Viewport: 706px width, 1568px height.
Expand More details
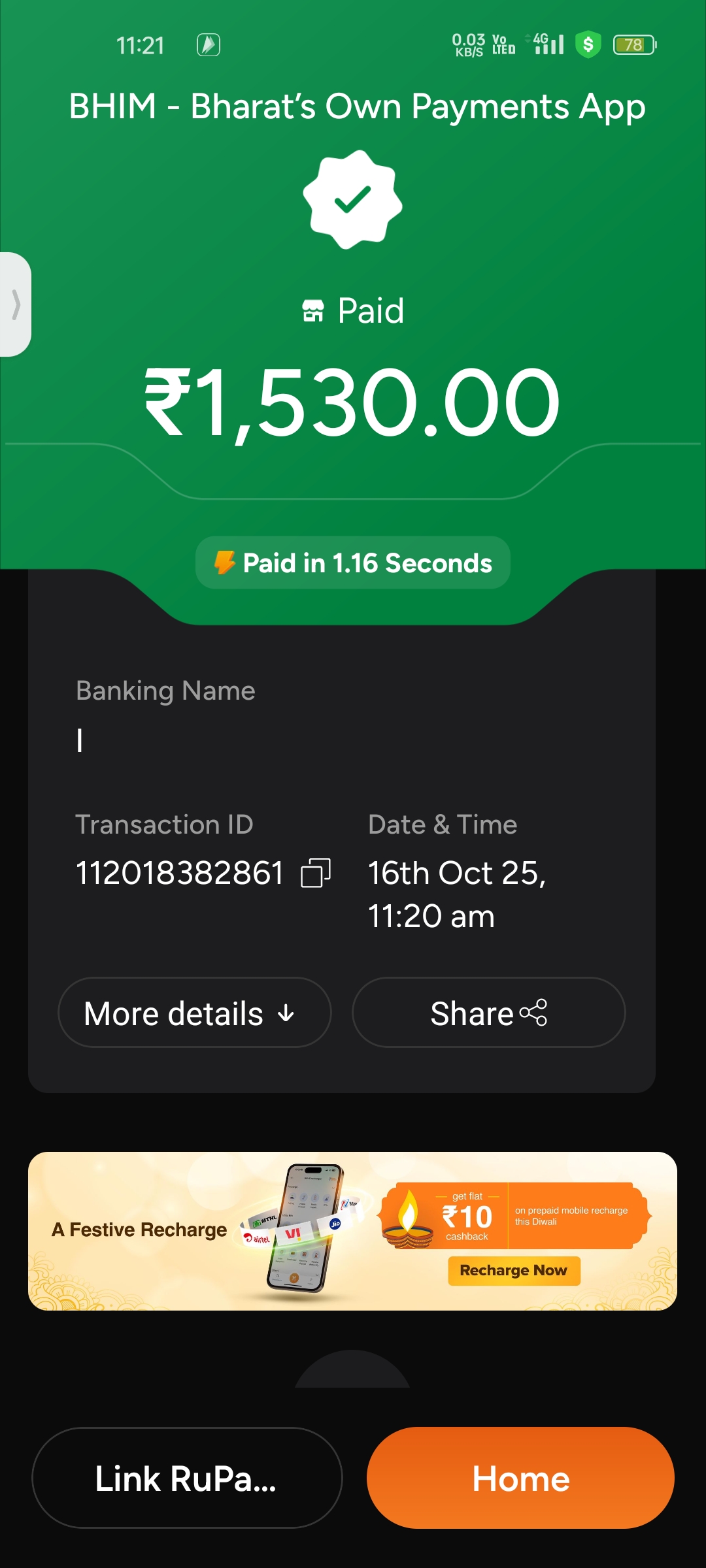pyautogui.click(x=195, y=1013)
